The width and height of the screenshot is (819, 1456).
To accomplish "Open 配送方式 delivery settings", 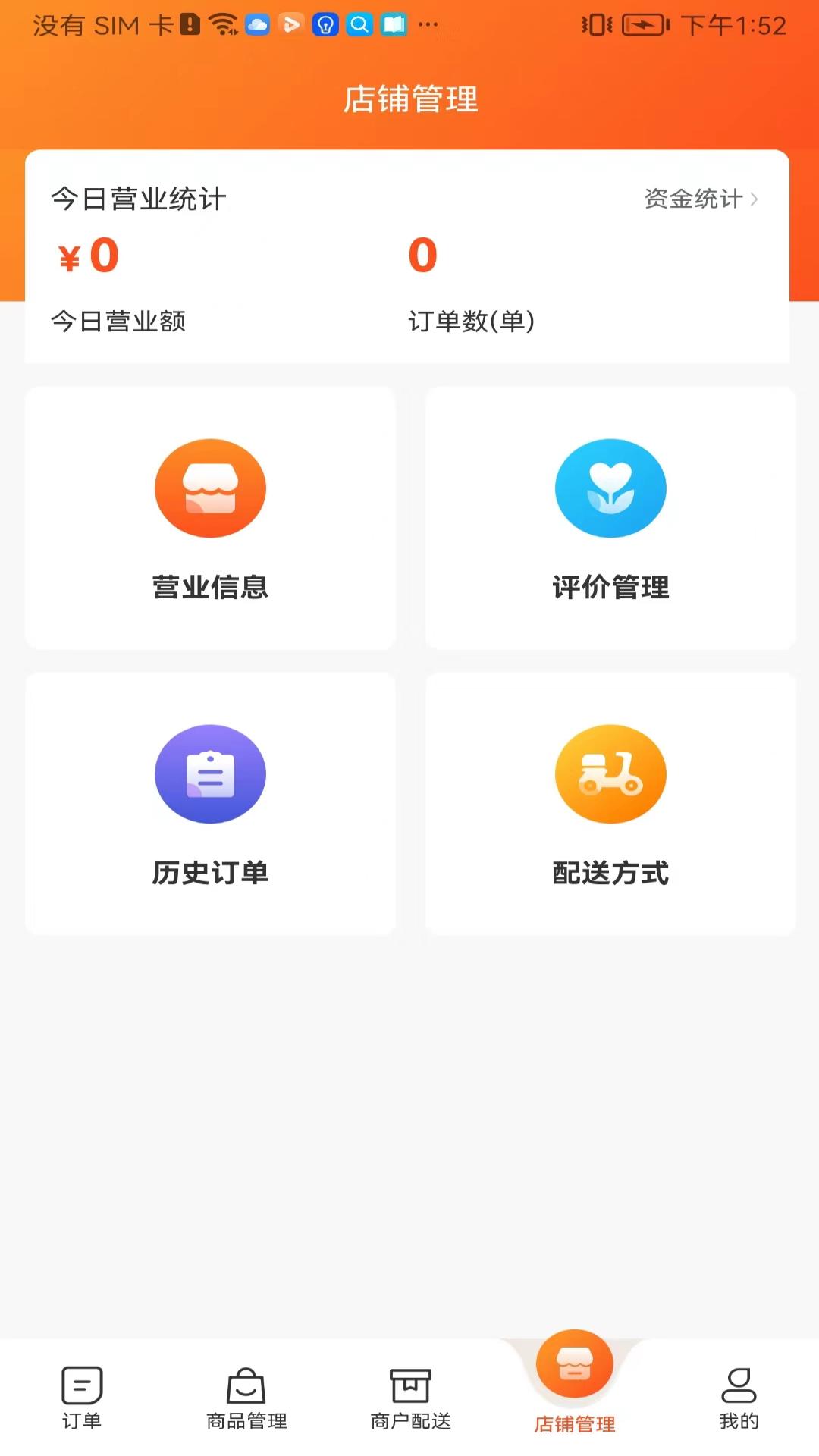I will click(x=610, y=804).
